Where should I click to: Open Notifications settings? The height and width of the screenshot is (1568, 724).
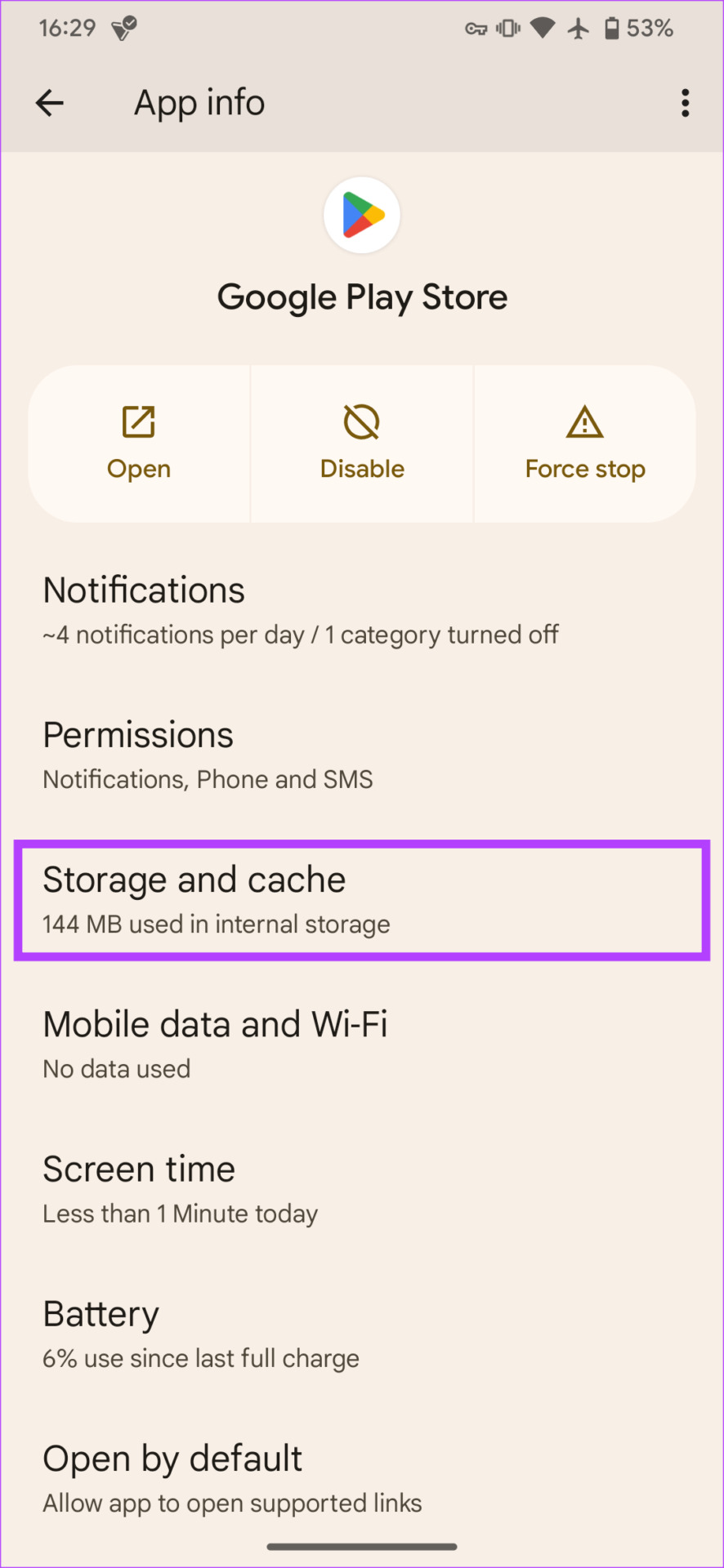tap(362, 611)
